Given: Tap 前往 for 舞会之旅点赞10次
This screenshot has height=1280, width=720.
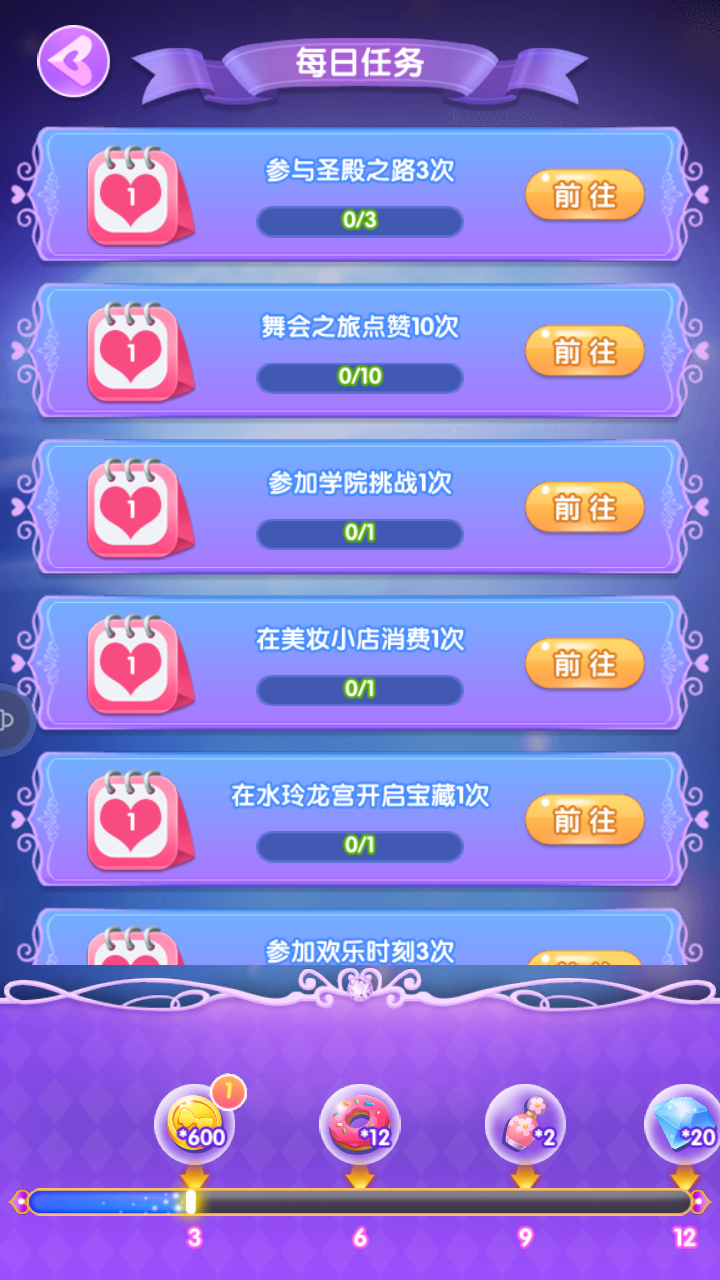Looking at the screenshot, I should (584, 351).
